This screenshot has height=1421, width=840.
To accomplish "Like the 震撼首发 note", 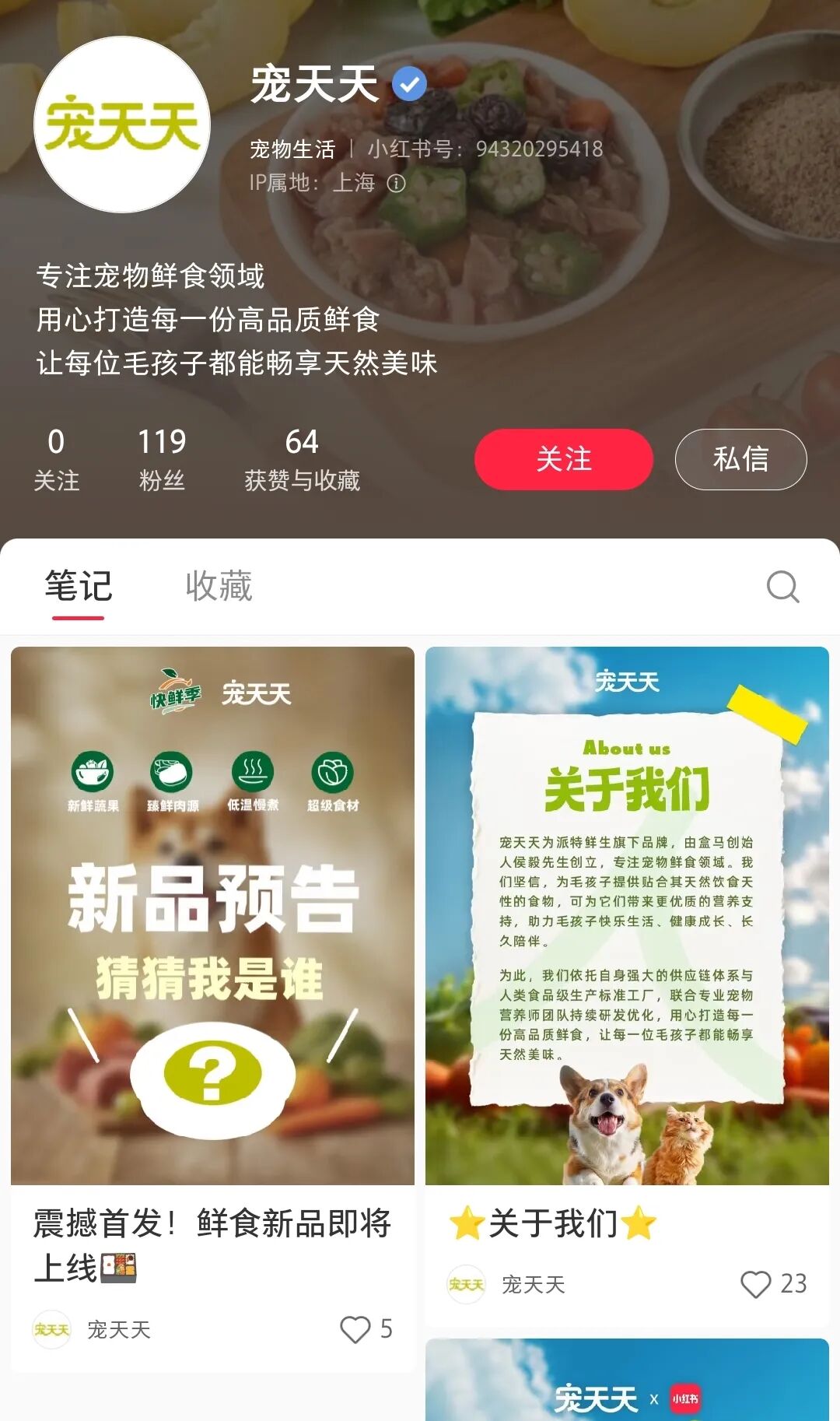I will [x=355, y=1329].
